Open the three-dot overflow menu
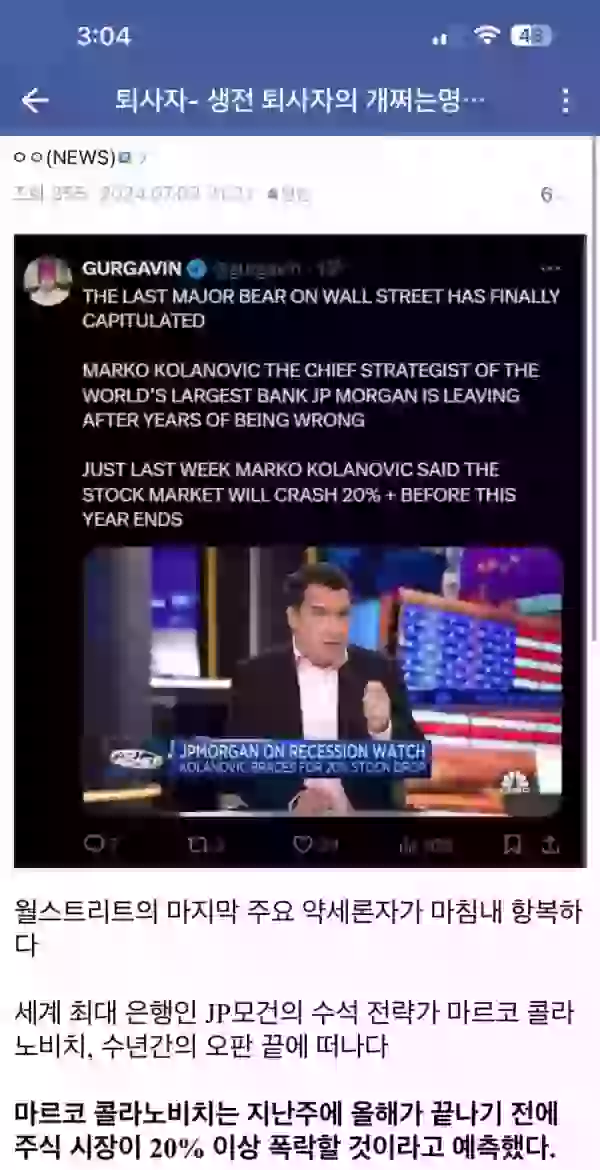The height and width of the screenshot is (1170, 600). [566, 100]
